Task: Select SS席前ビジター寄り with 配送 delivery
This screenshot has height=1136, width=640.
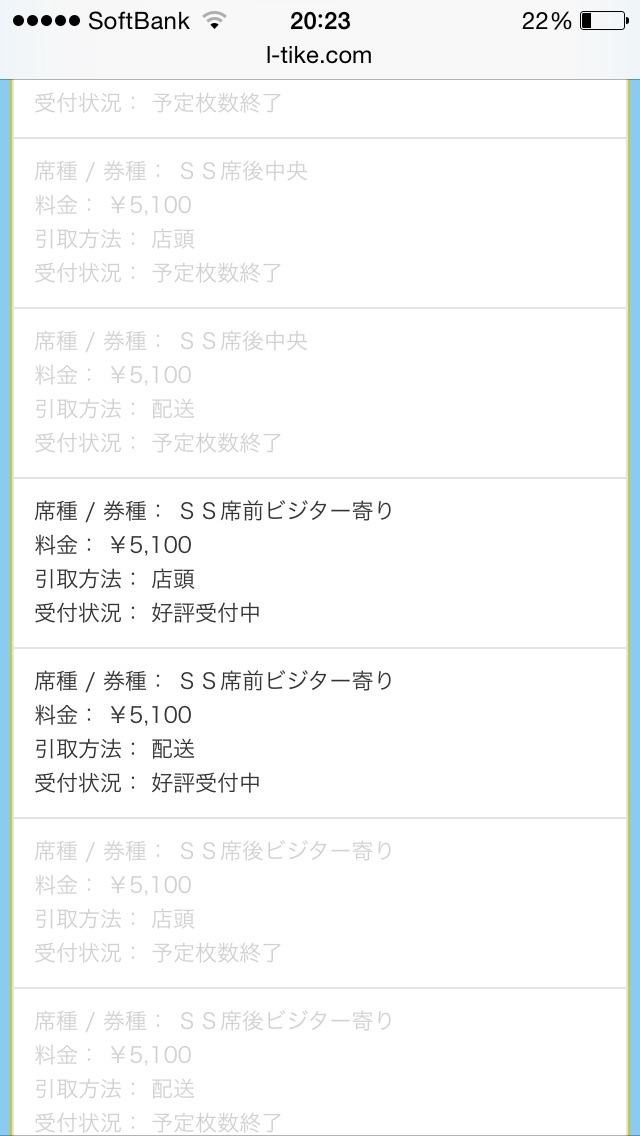Action: (x=318, y=732)
